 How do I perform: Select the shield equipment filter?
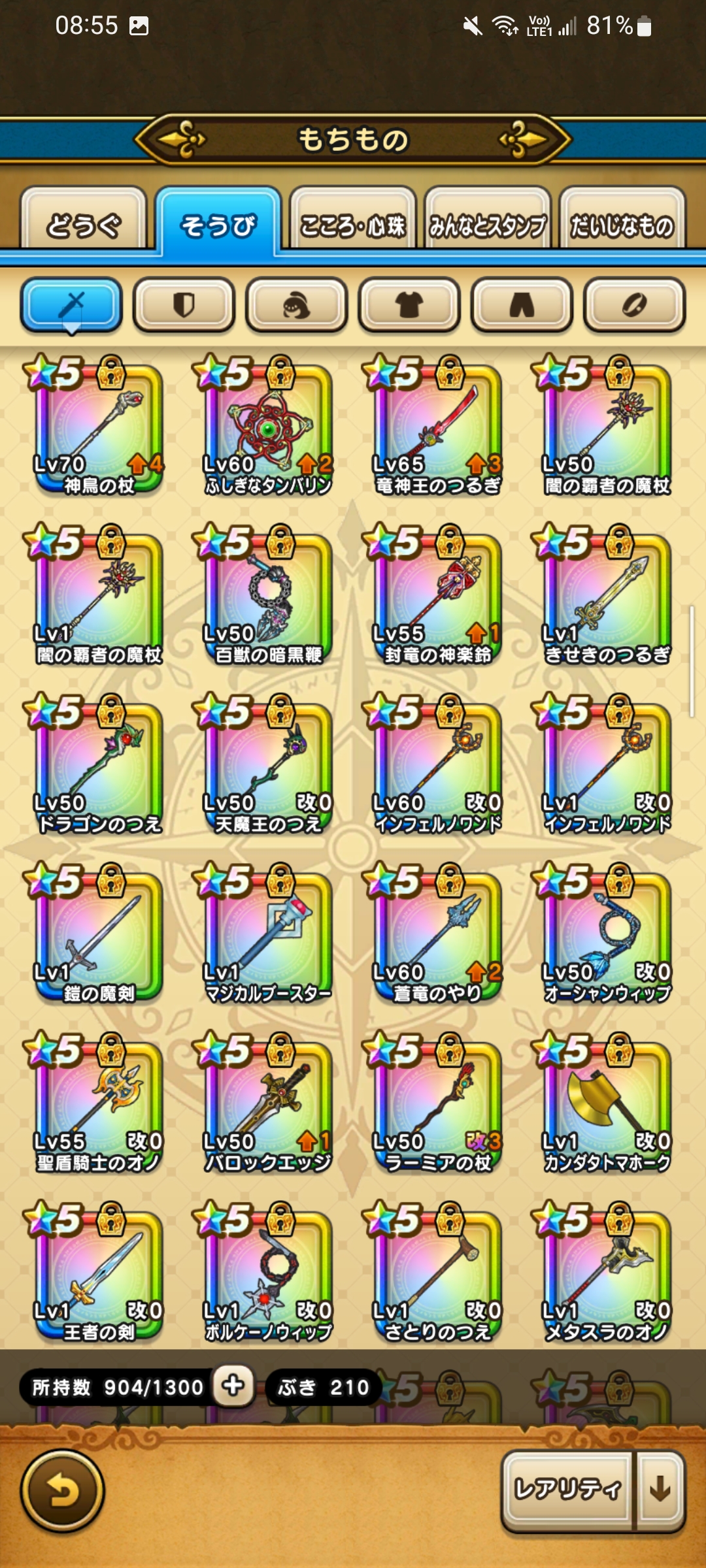click(184, 304)
